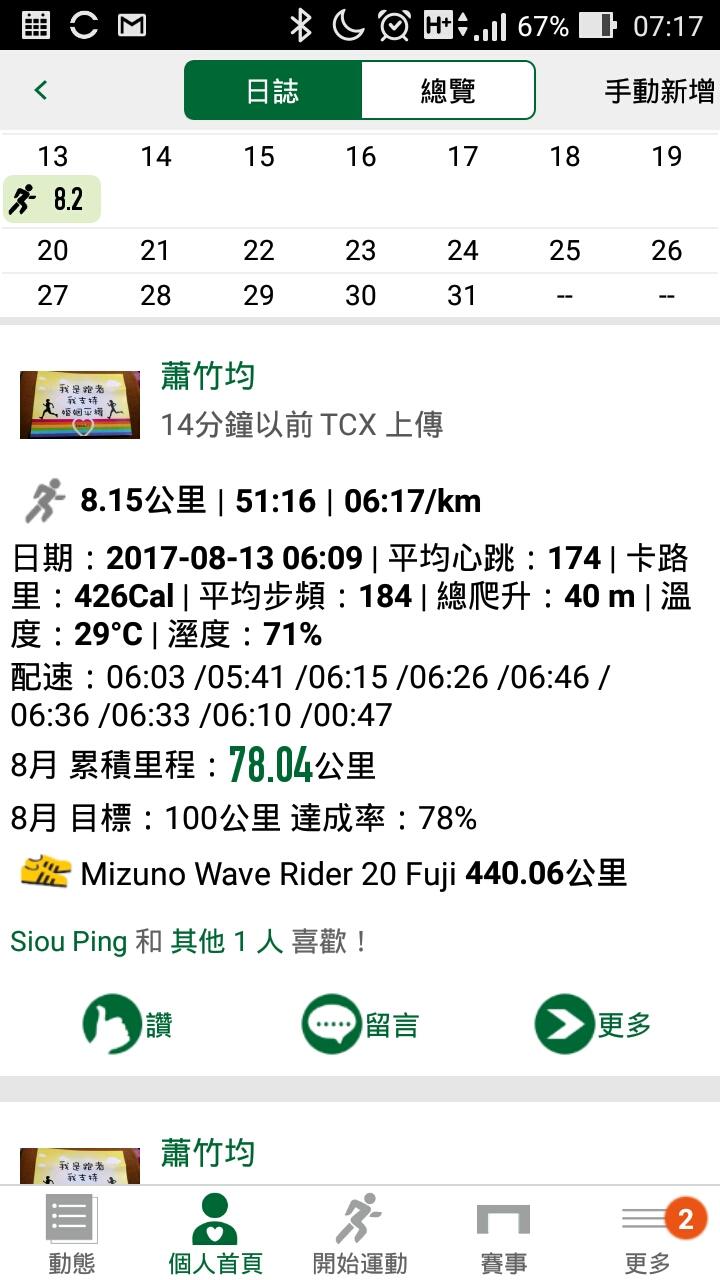Viewport: 720px width, 1280px height.
Task: Open the 8.2 km run on day 13
Action: (52, 199)
